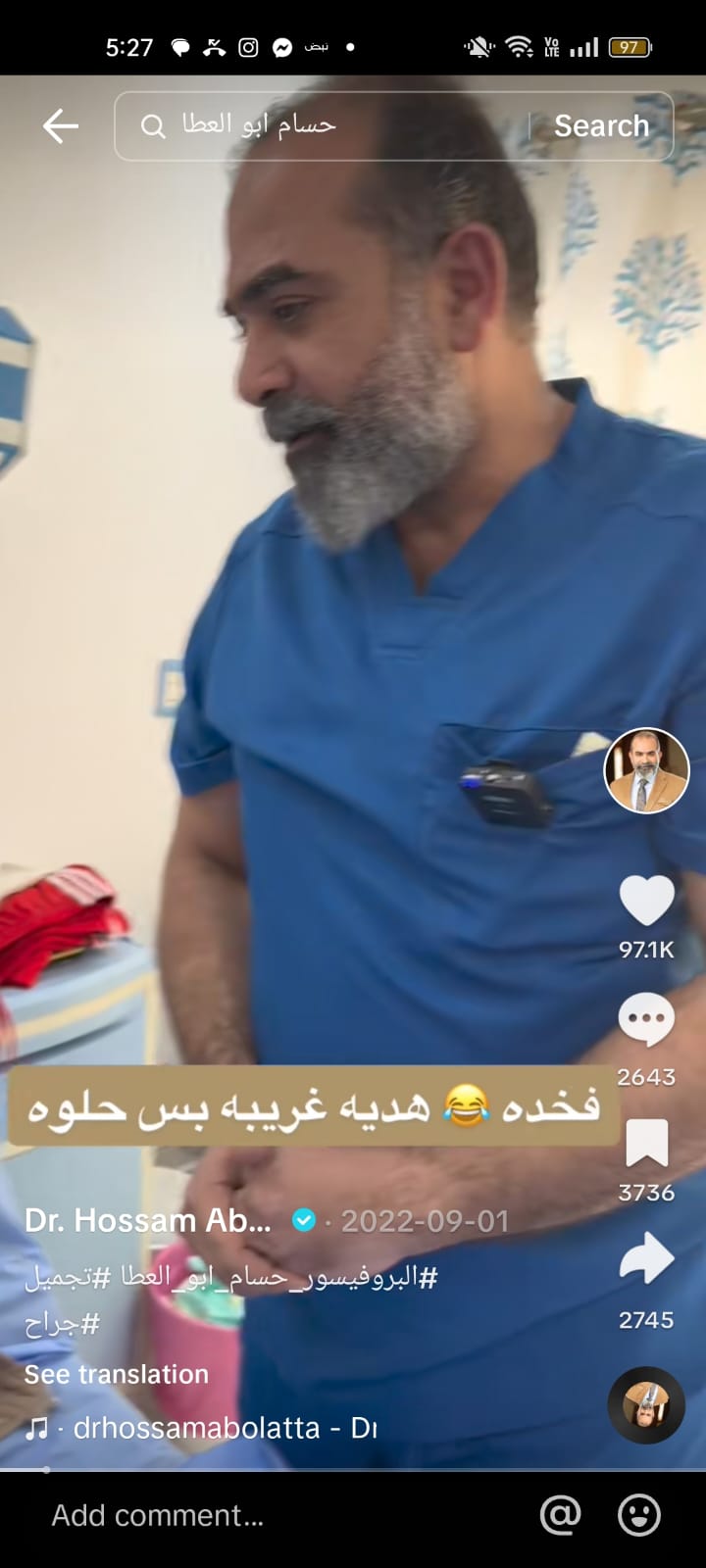
Task: Open Dr. Hossam Ab... username
Action: [x=147, y=1221]
